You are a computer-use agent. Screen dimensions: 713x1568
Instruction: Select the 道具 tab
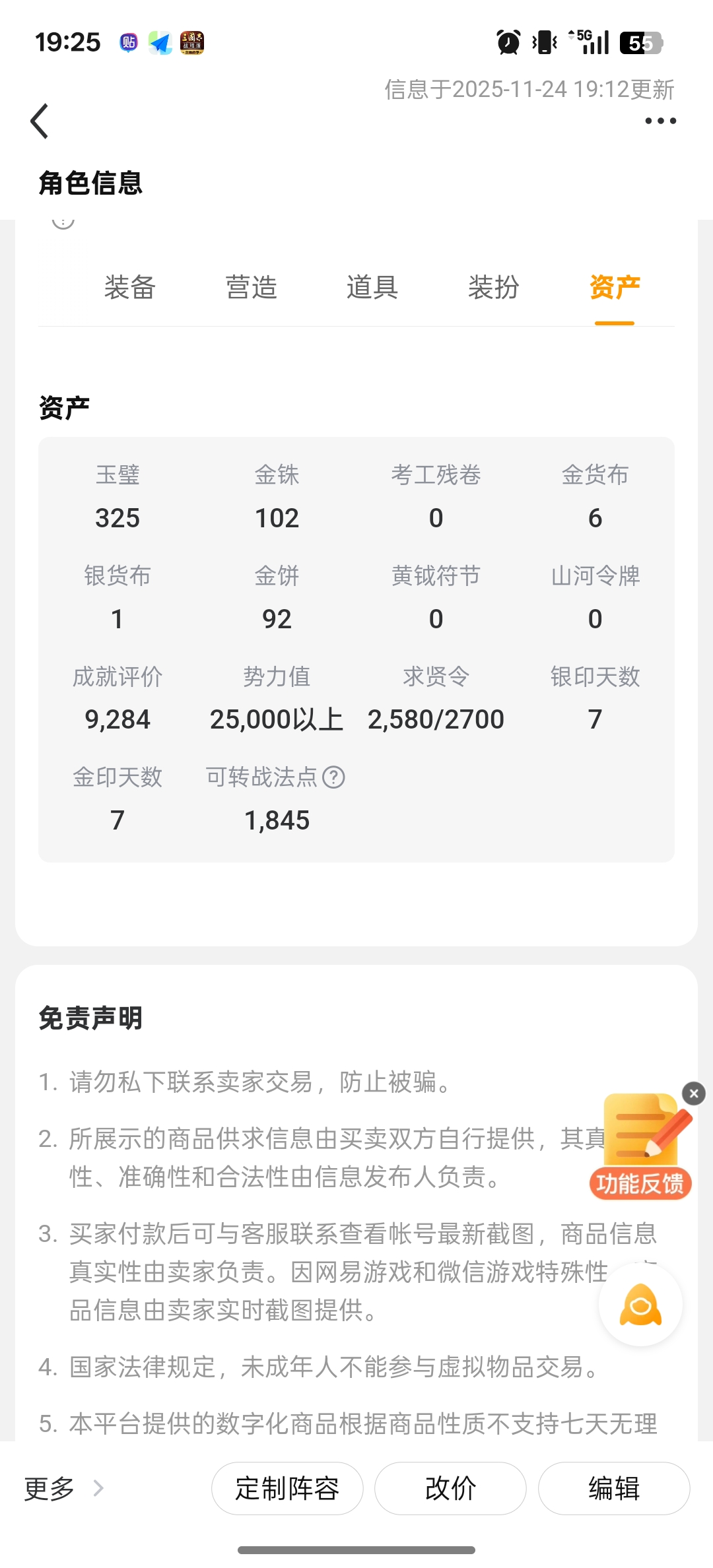point(372,288)
